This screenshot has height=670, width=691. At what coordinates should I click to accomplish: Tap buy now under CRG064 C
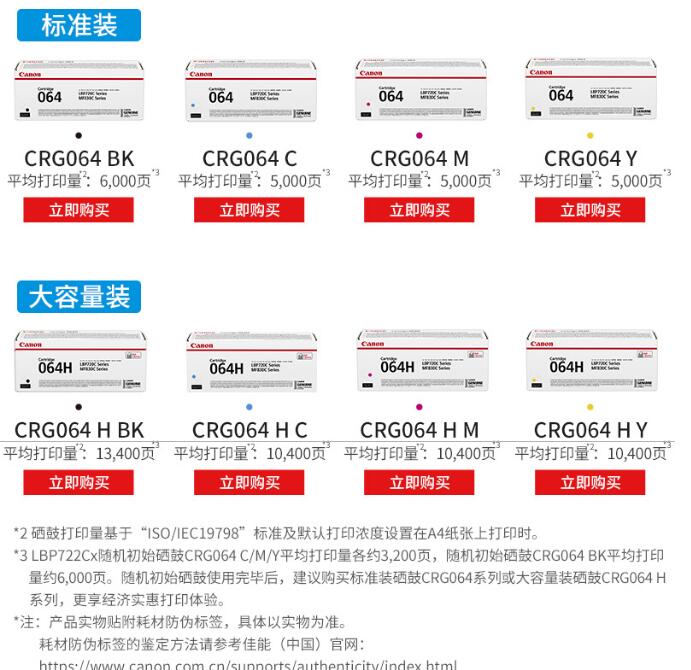[x=249, y=210]
